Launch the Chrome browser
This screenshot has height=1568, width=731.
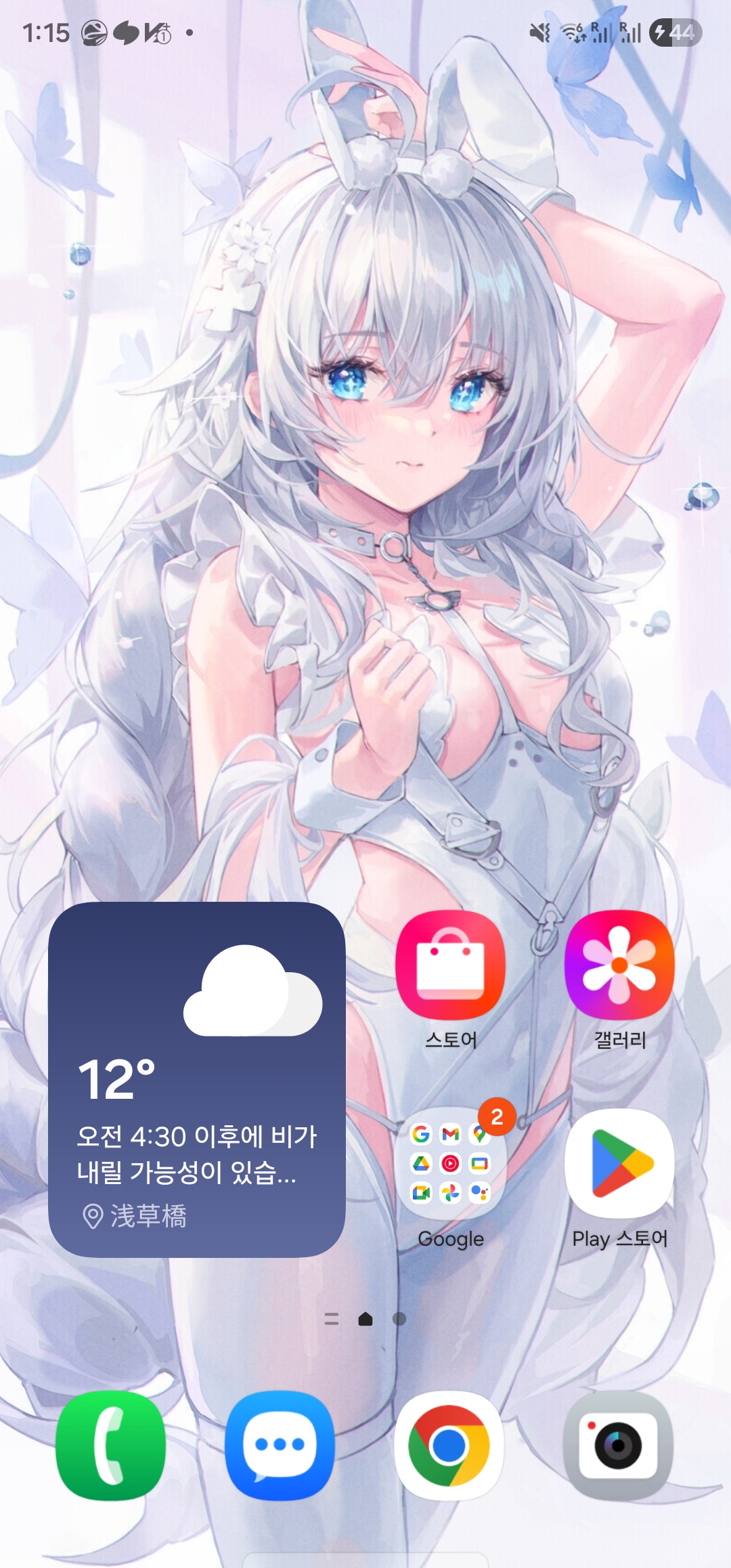click(449, 1445)
